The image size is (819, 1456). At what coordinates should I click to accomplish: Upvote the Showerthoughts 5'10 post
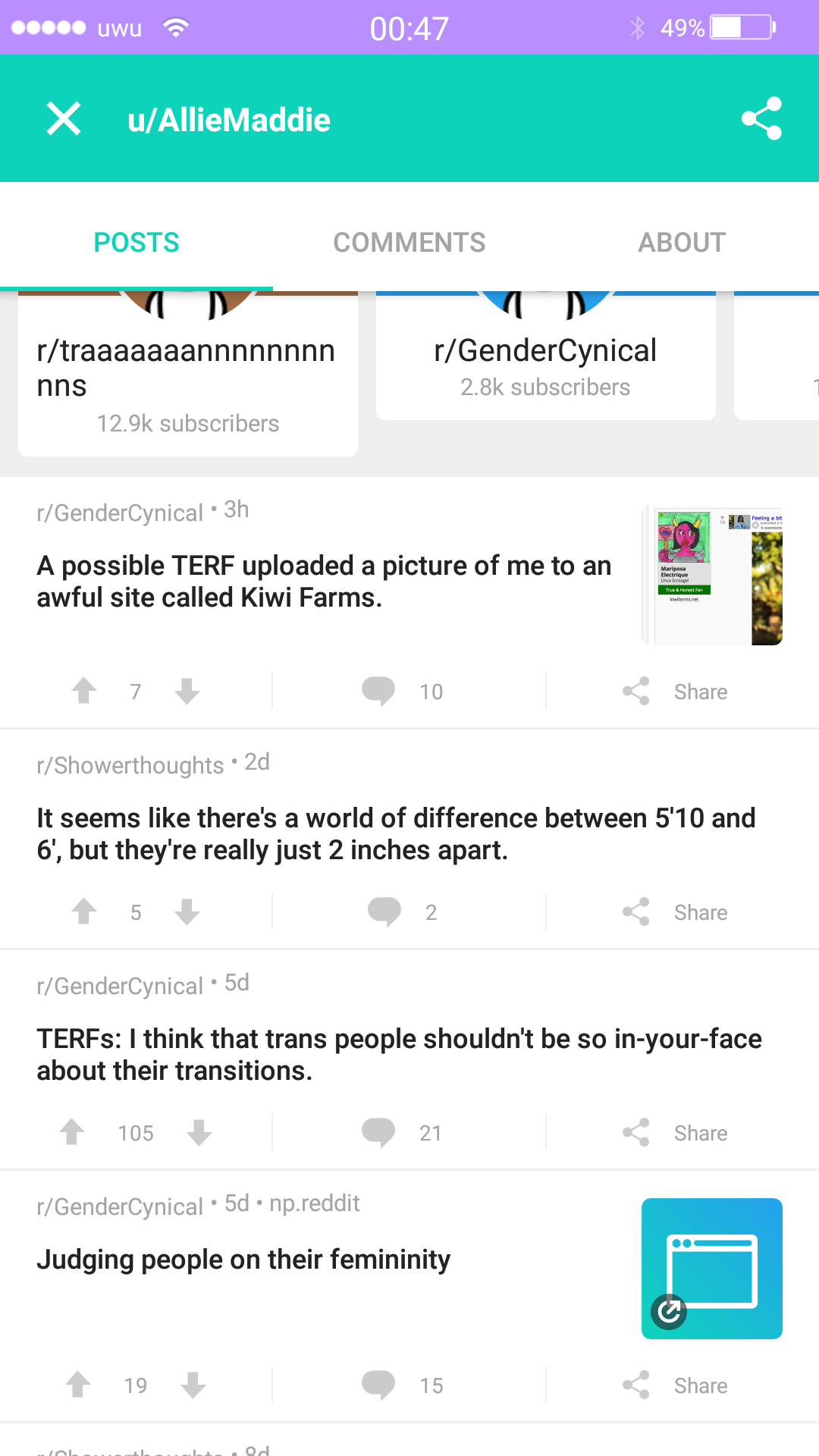pos(84,912)
